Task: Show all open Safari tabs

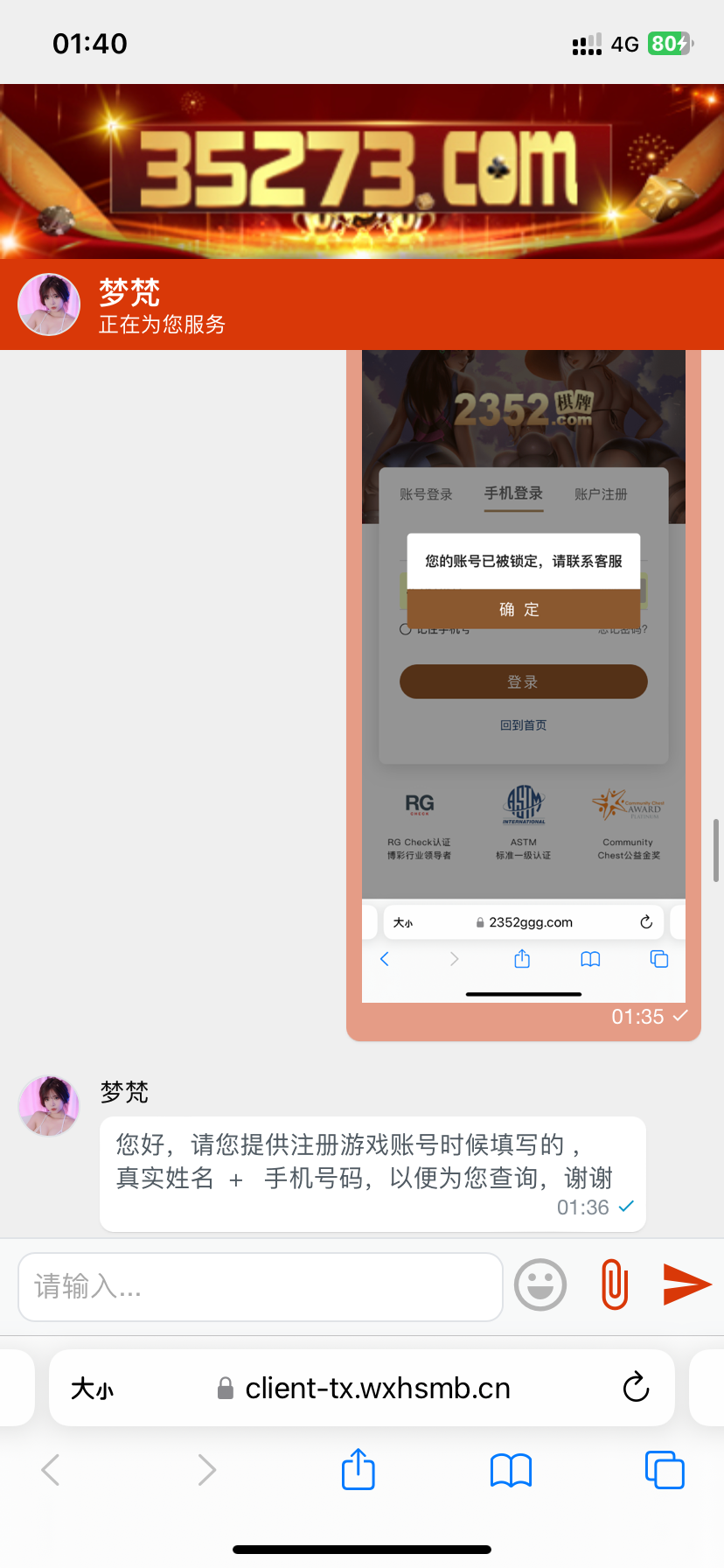Action: [664, 1469]
